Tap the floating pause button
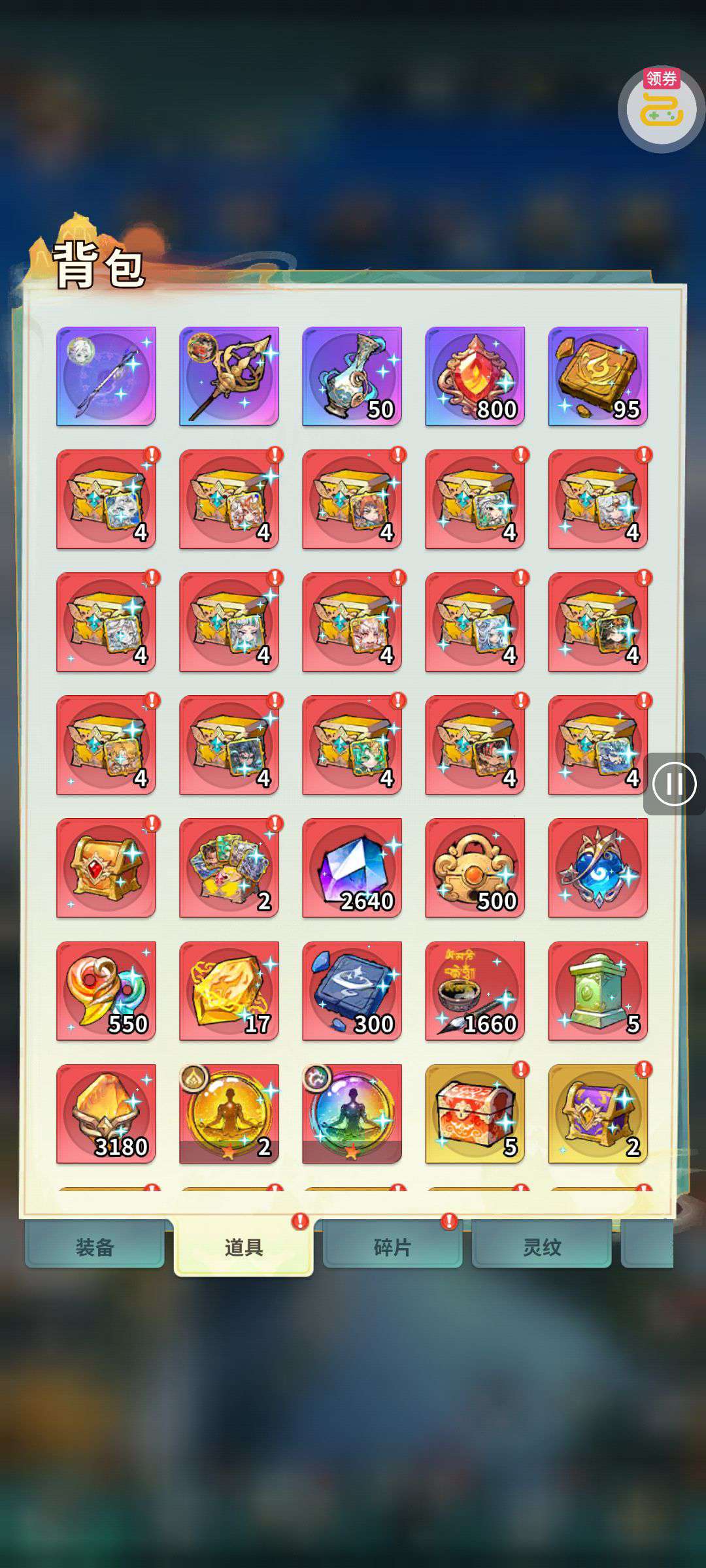This screenshot has height=1568, width=706. 674,783
